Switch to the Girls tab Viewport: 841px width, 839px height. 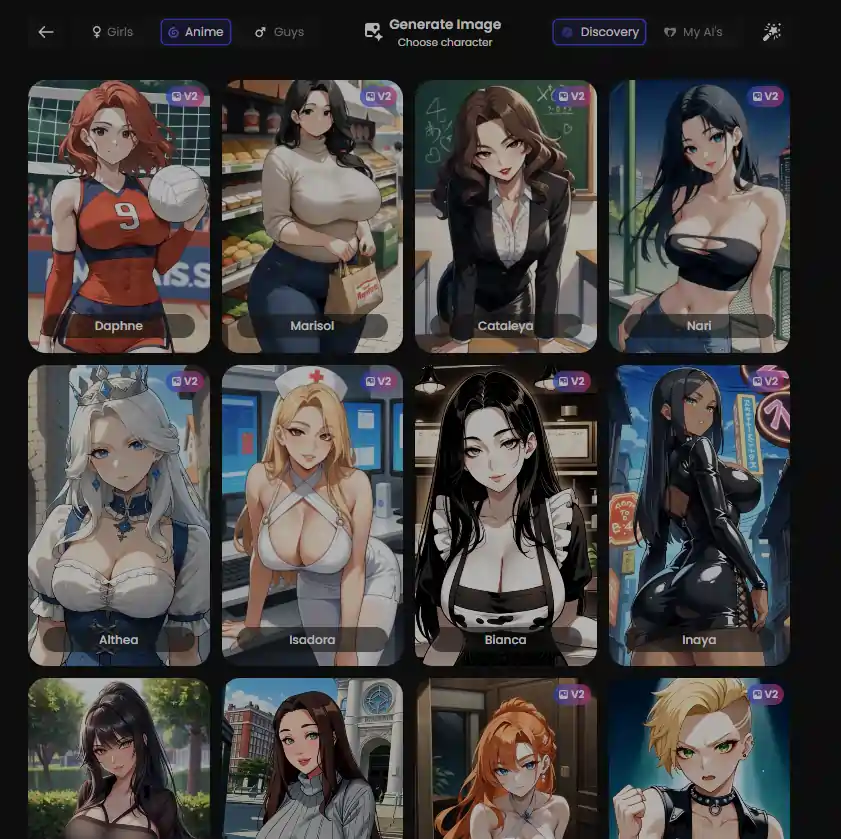pyautogui.click(x=112, y=32)
